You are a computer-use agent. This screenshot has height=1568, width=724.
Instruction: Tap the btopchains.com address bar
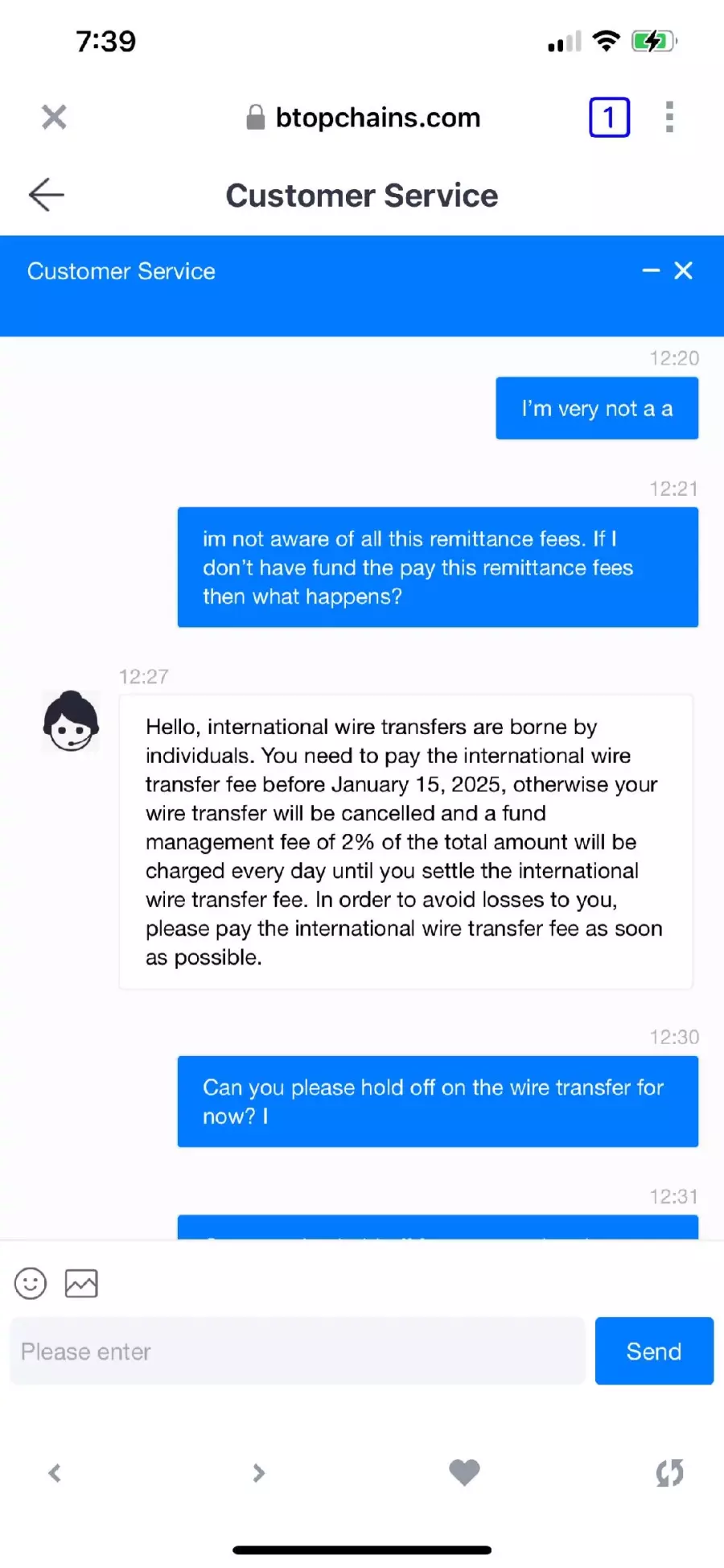pyautogui.click(x=364, y=118)
